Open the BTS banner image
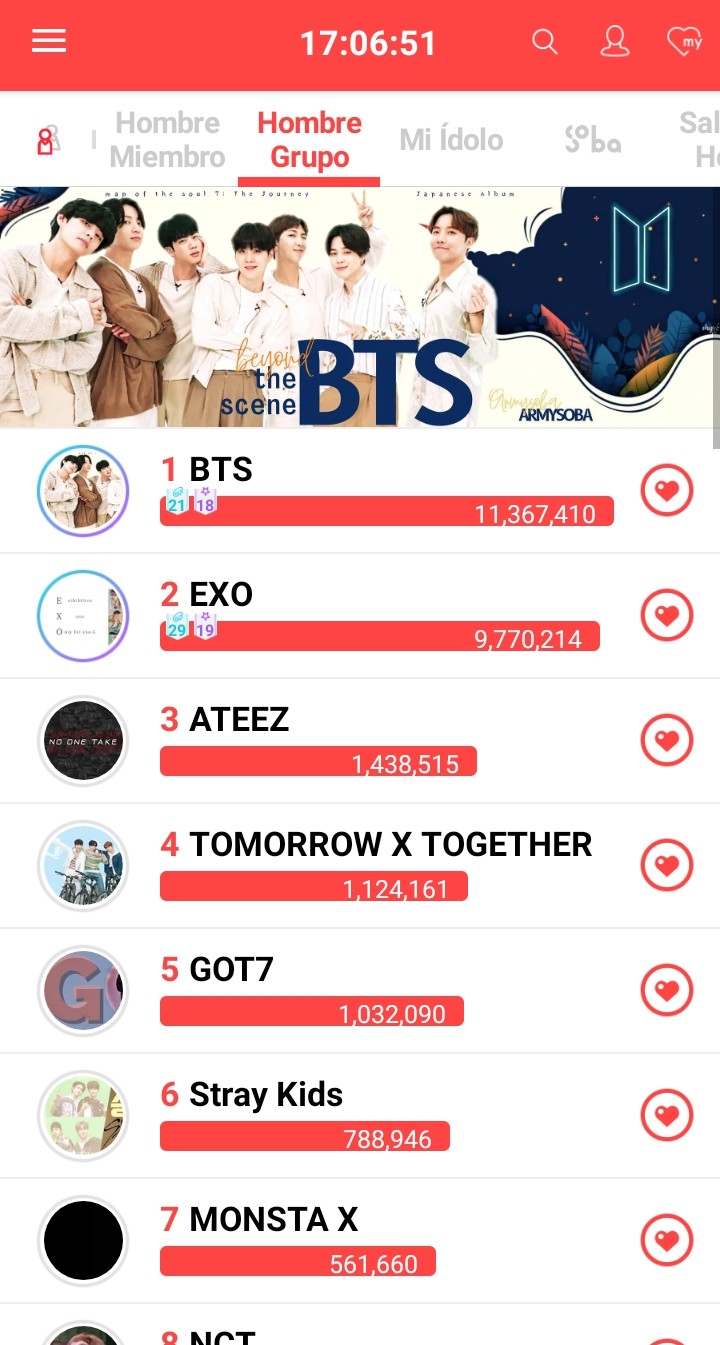The width and height of the screenshot is (720, 1345). (x=358, y=306)
